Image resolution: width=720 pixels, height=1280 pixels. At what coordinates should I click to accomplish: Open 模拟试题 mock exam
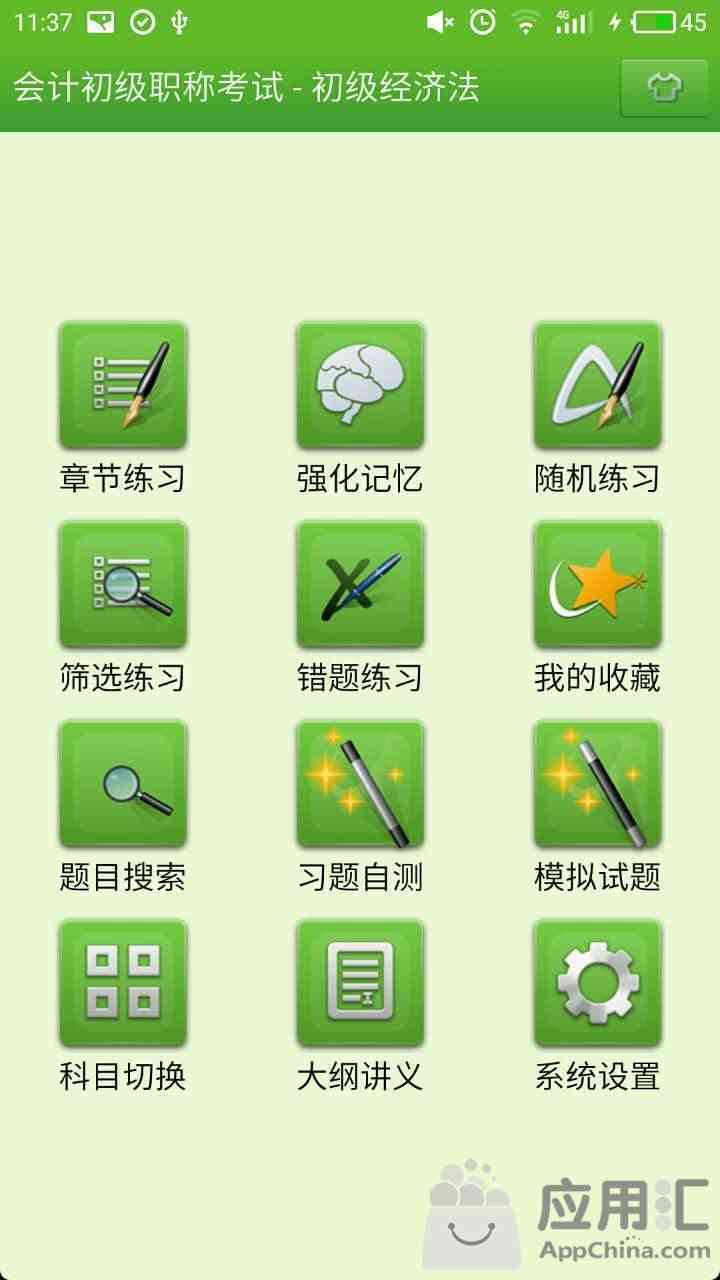[x=597, y=783]
